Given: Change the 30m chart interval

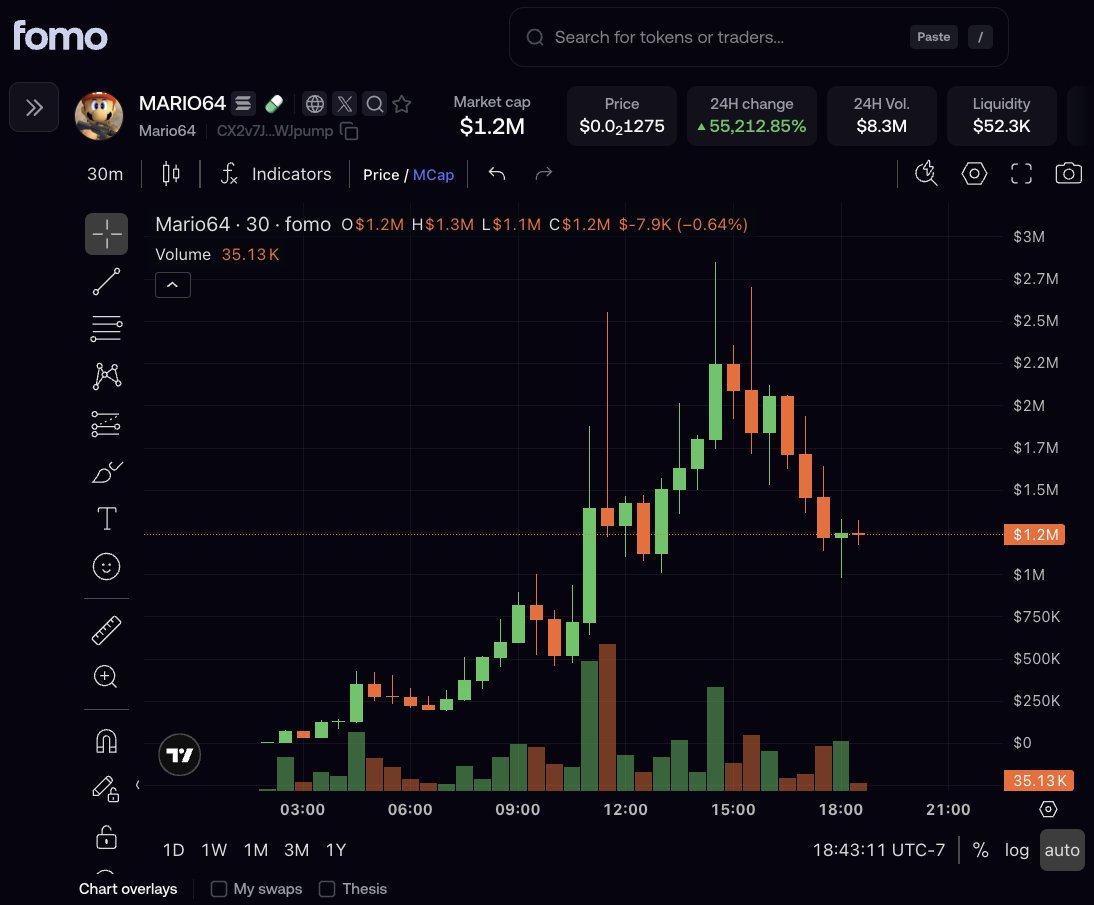Looking at the screenshot, I should click(105, 174).
